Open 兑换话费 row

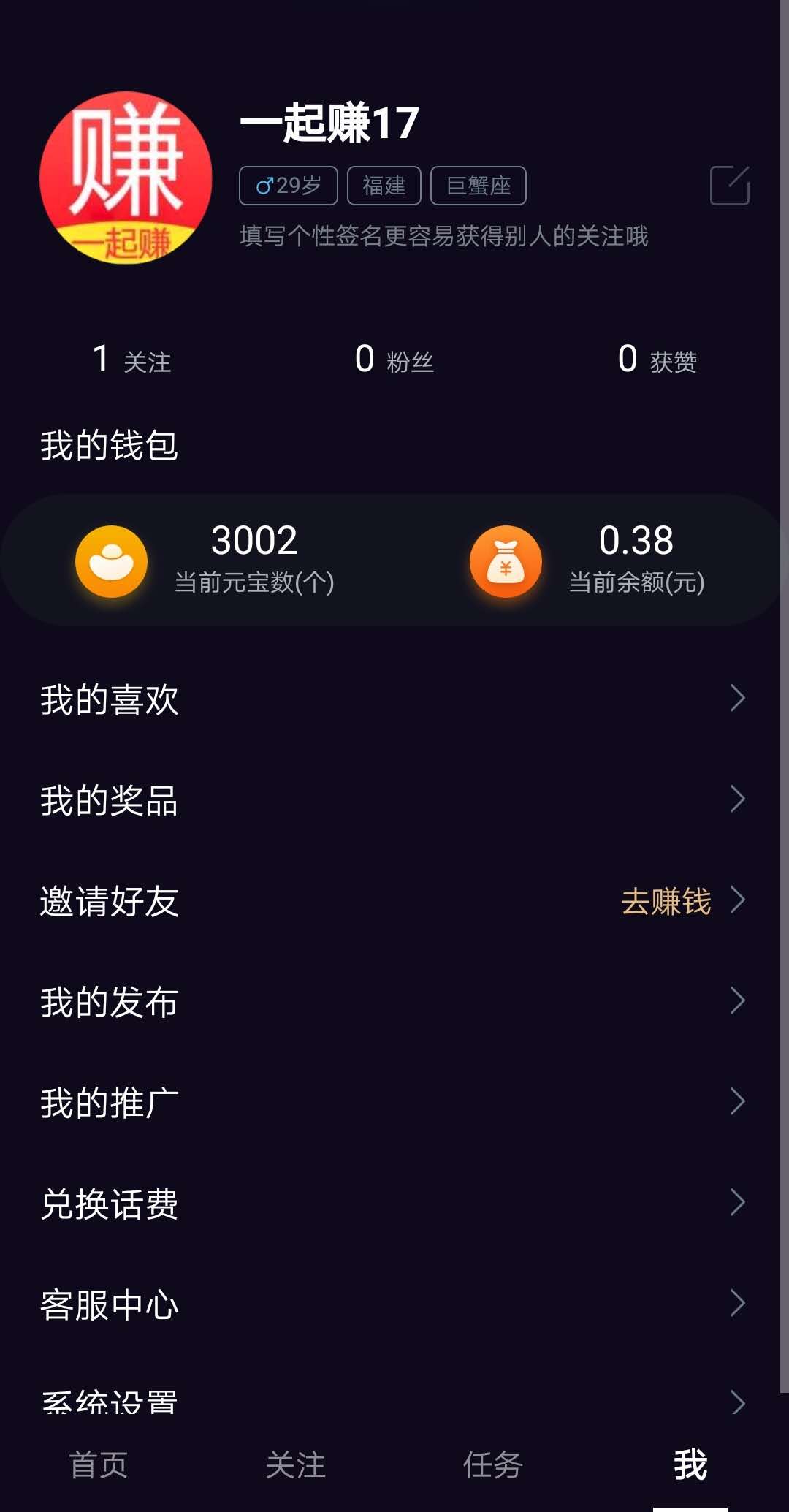tap(394, 1203)
